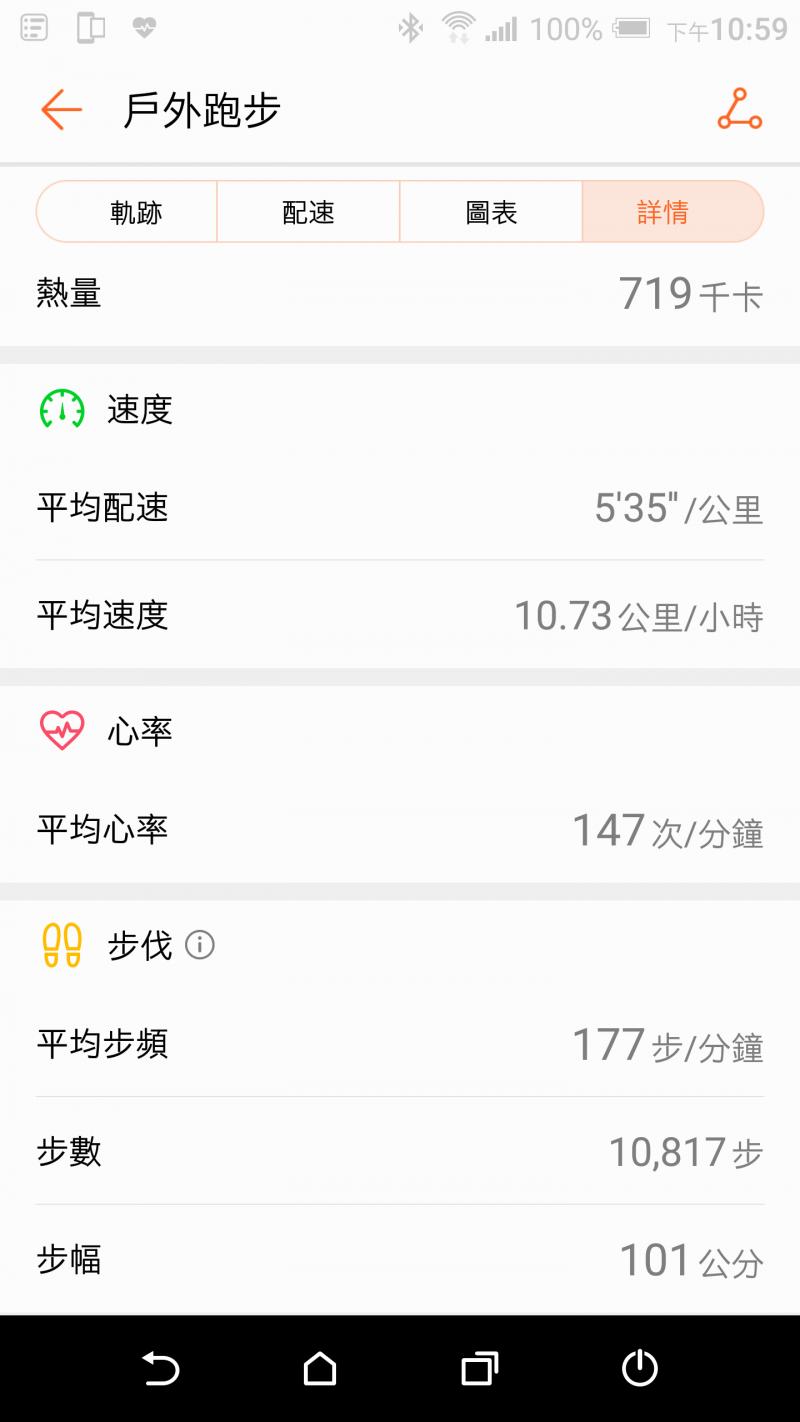
Task: Open the share route icon
Action: pyautogui.click(x=739, y=109)
